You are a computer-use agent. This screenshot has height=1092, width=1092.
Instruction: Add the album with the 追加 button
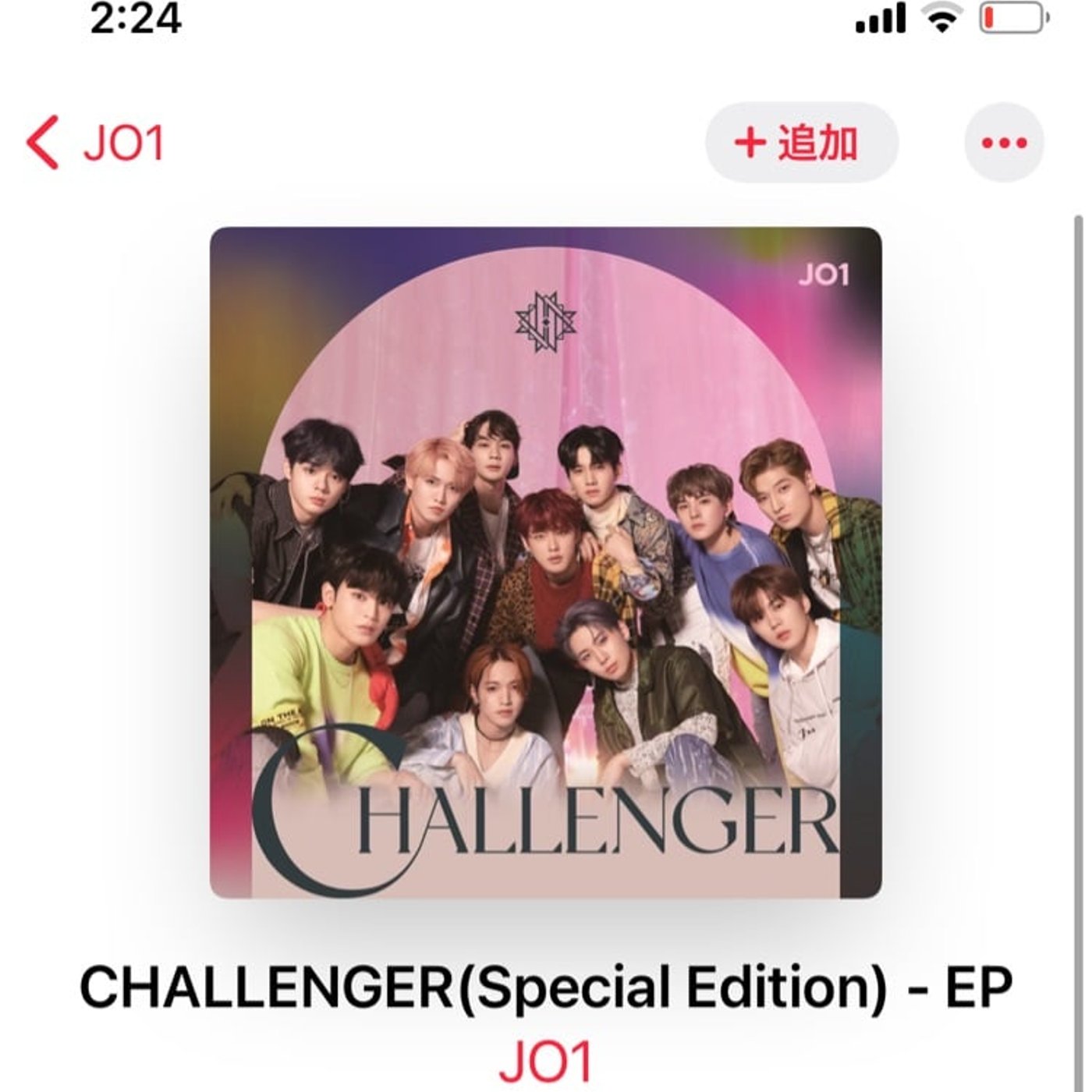801,143
